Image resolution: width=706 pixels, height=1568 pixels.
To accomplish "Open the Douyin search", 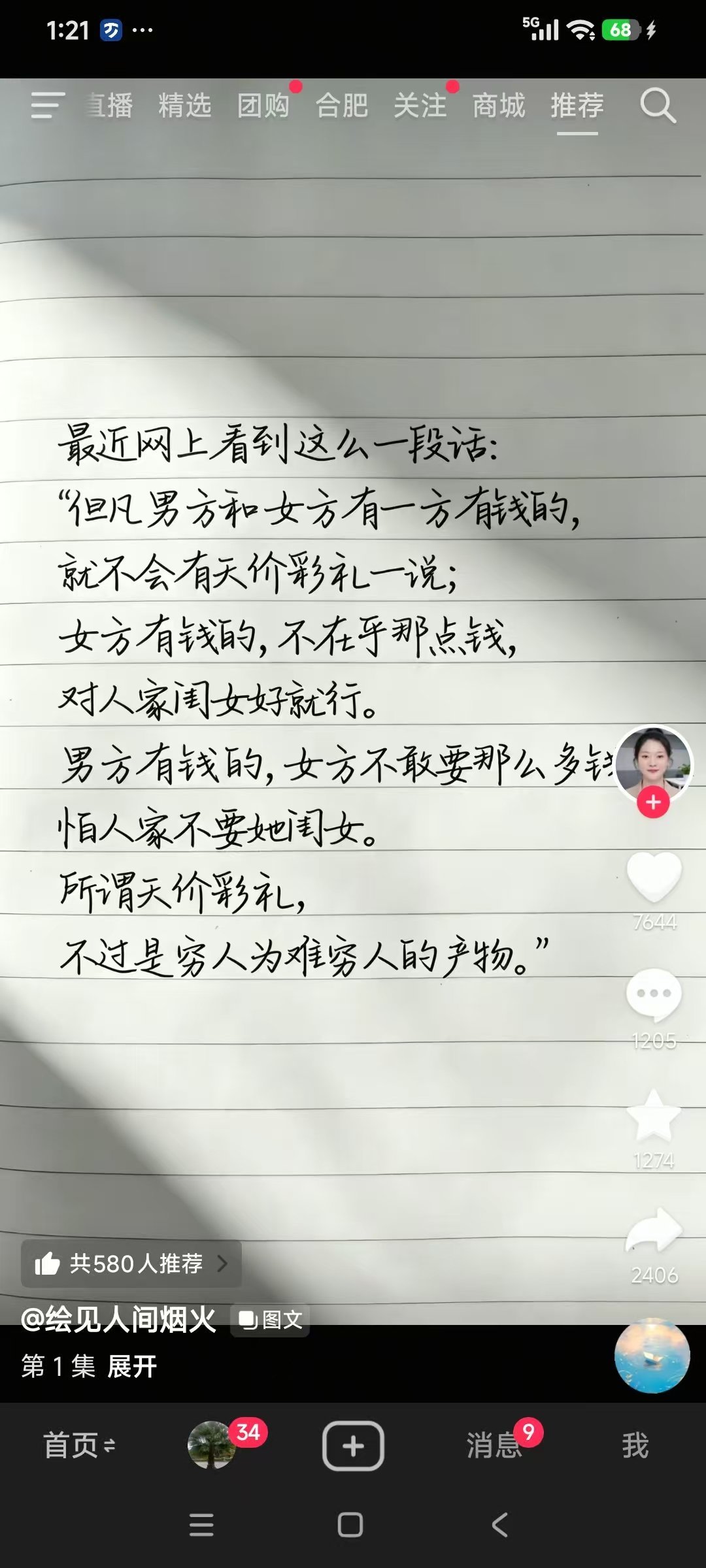I will point(660,106).
